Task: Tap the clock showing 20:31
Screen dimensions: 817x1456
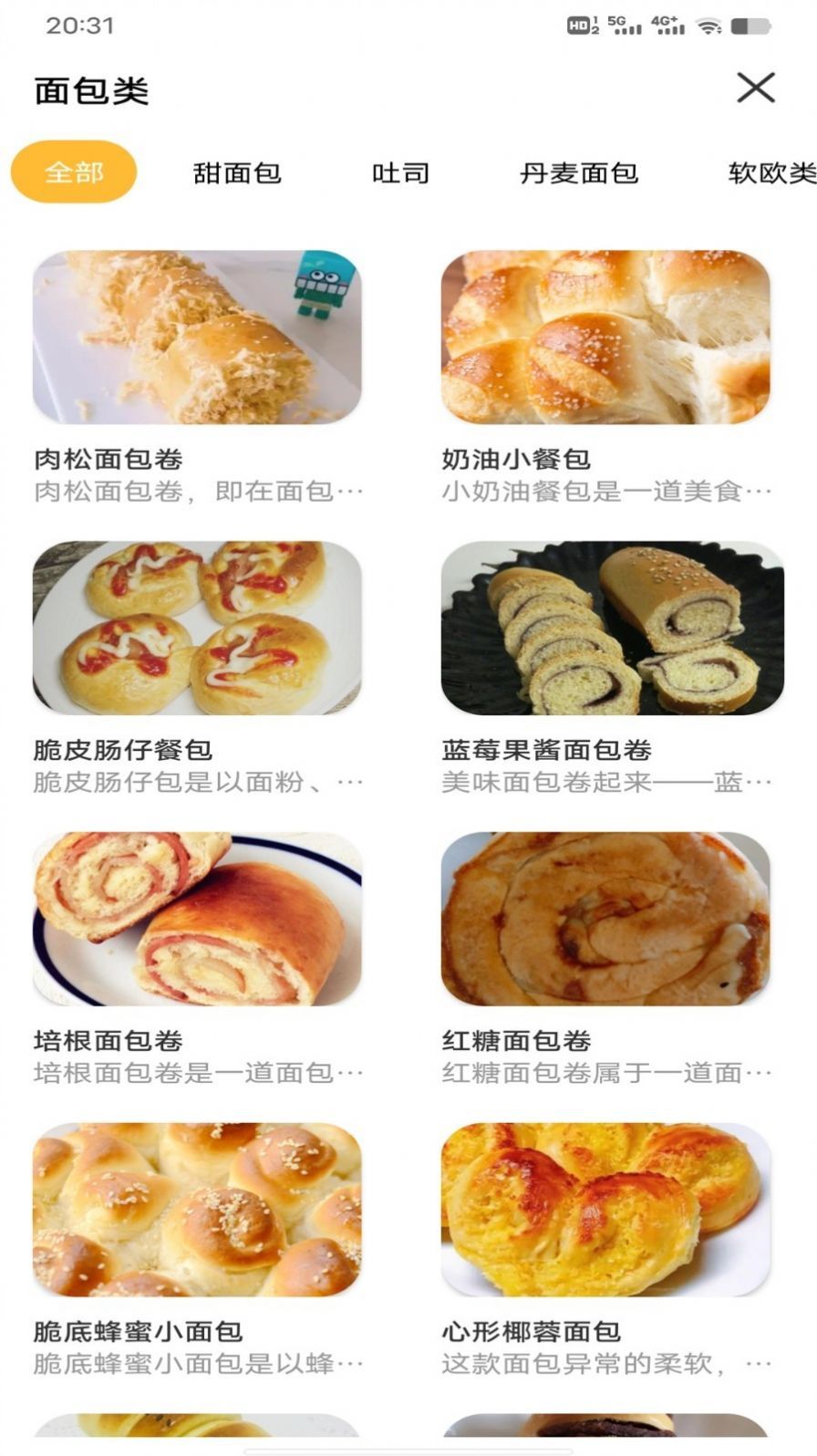Action: click(x=77, y=26)
